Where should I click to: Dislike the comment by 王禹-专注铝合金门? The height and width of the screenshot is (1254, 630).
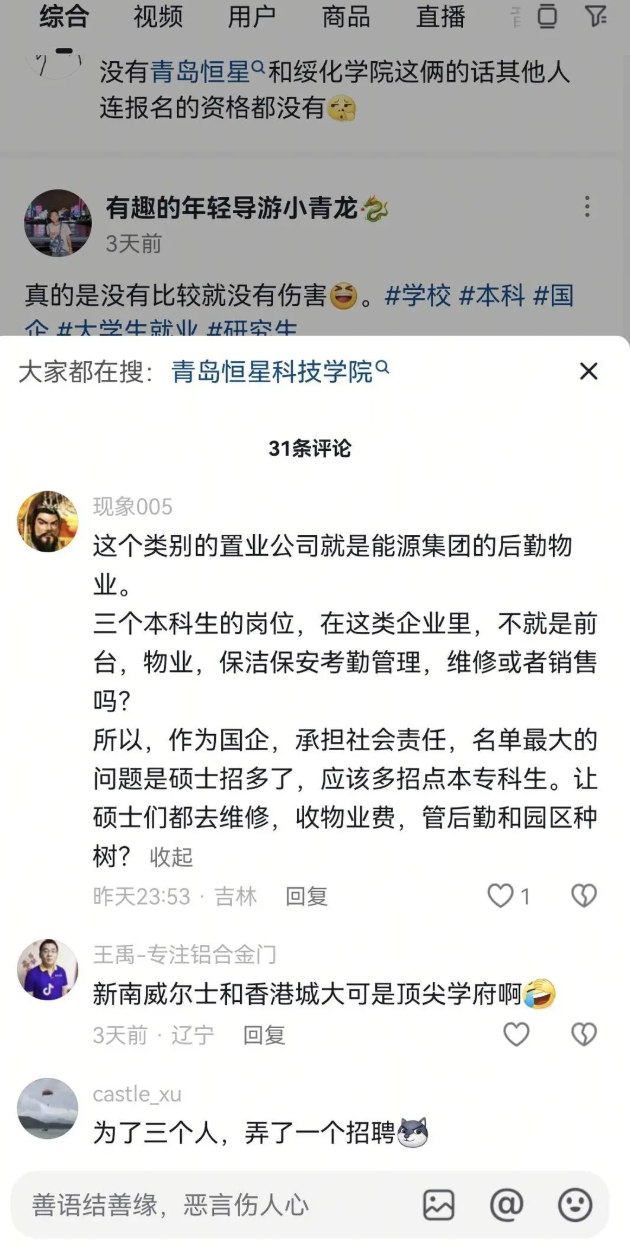584,1034
